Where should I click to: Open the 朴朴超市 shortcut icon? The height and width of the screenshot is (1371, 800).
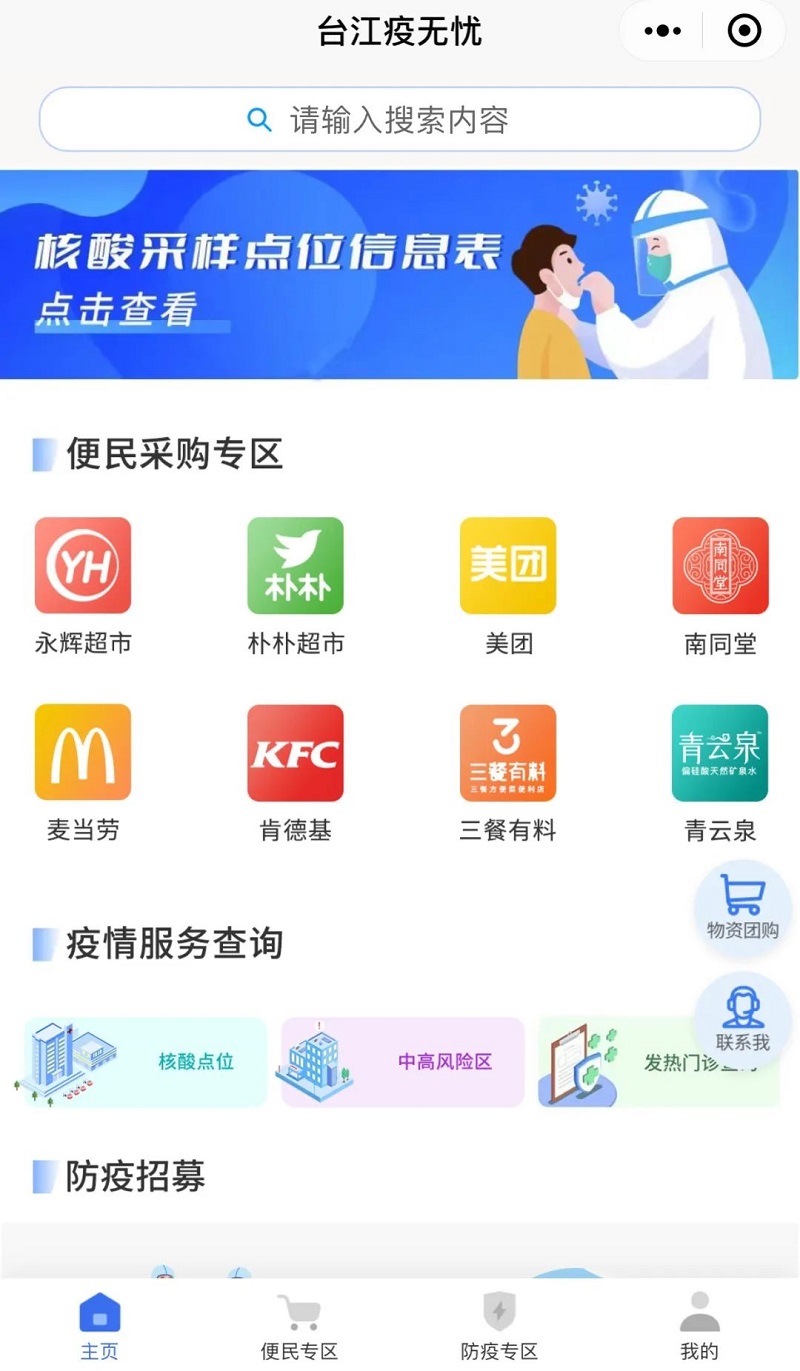[295, 565]
